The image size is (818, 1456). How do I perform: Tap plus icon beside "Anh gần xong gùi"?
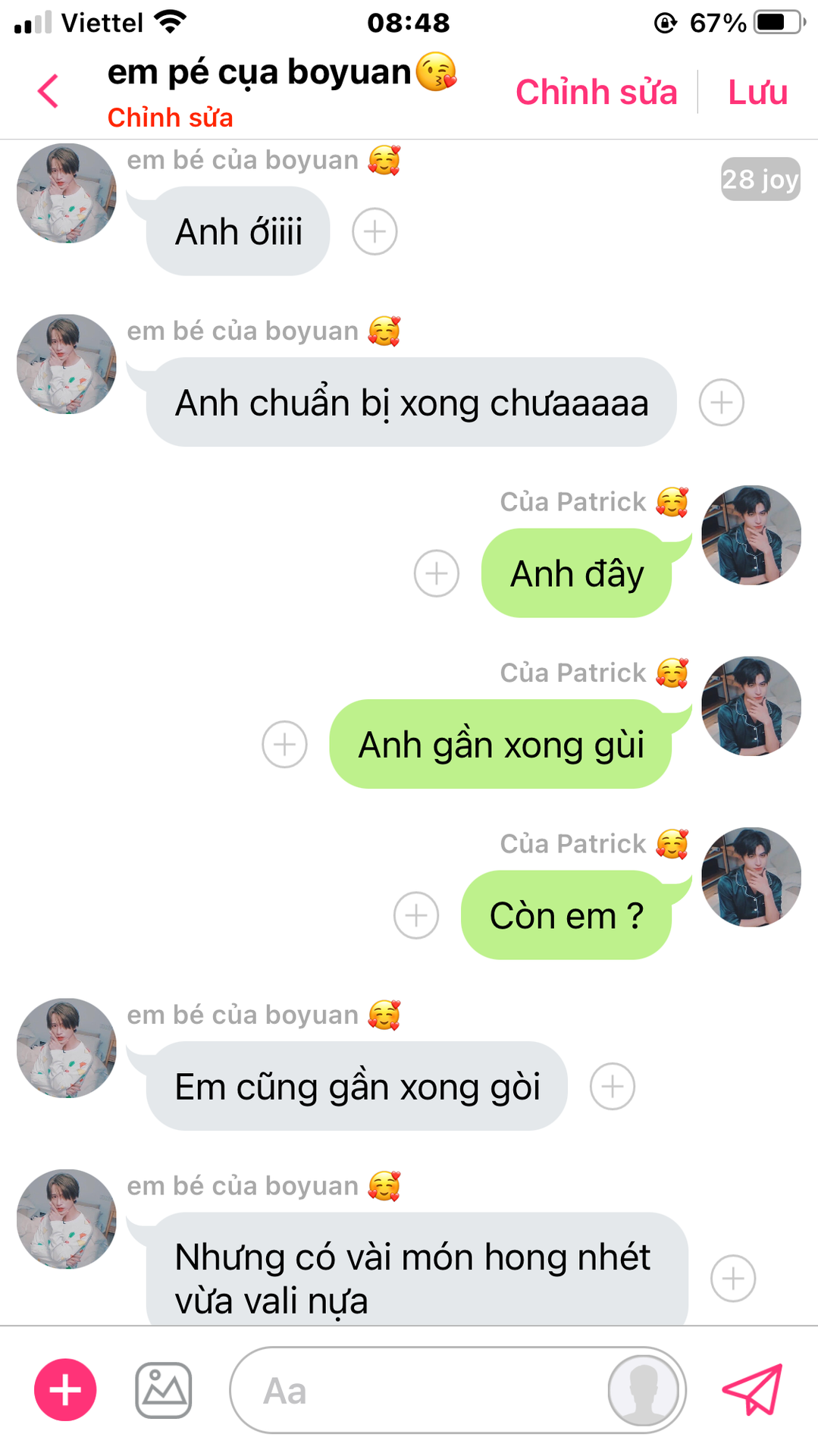click(284, 744)
